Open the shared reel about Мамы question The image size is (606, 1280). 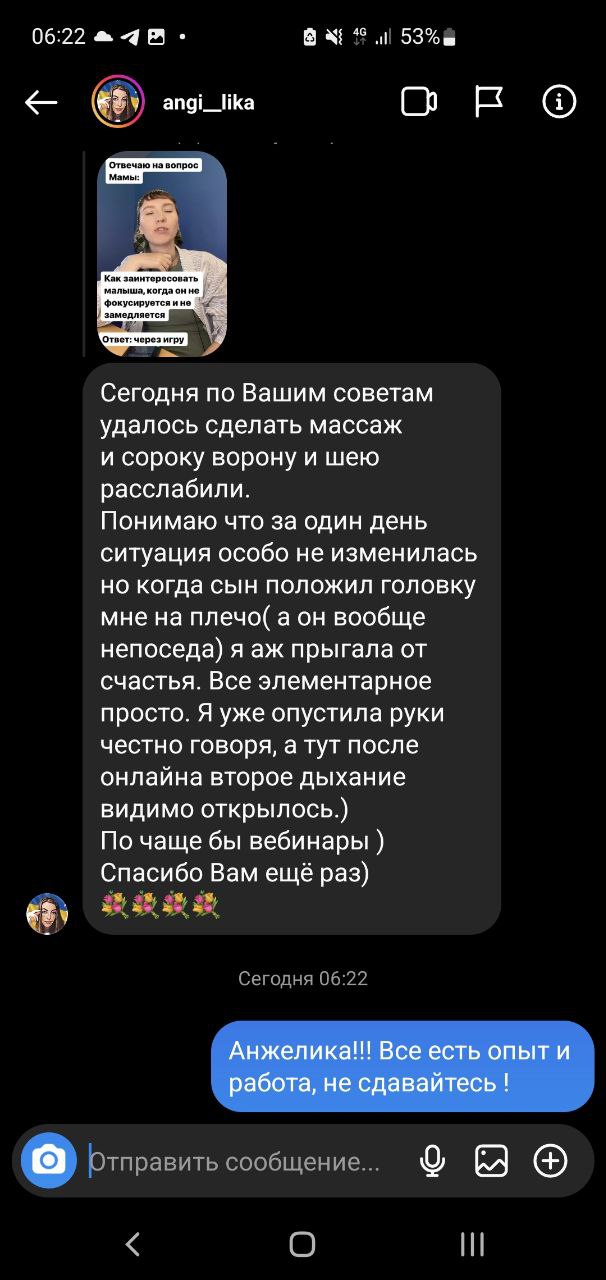161,254
